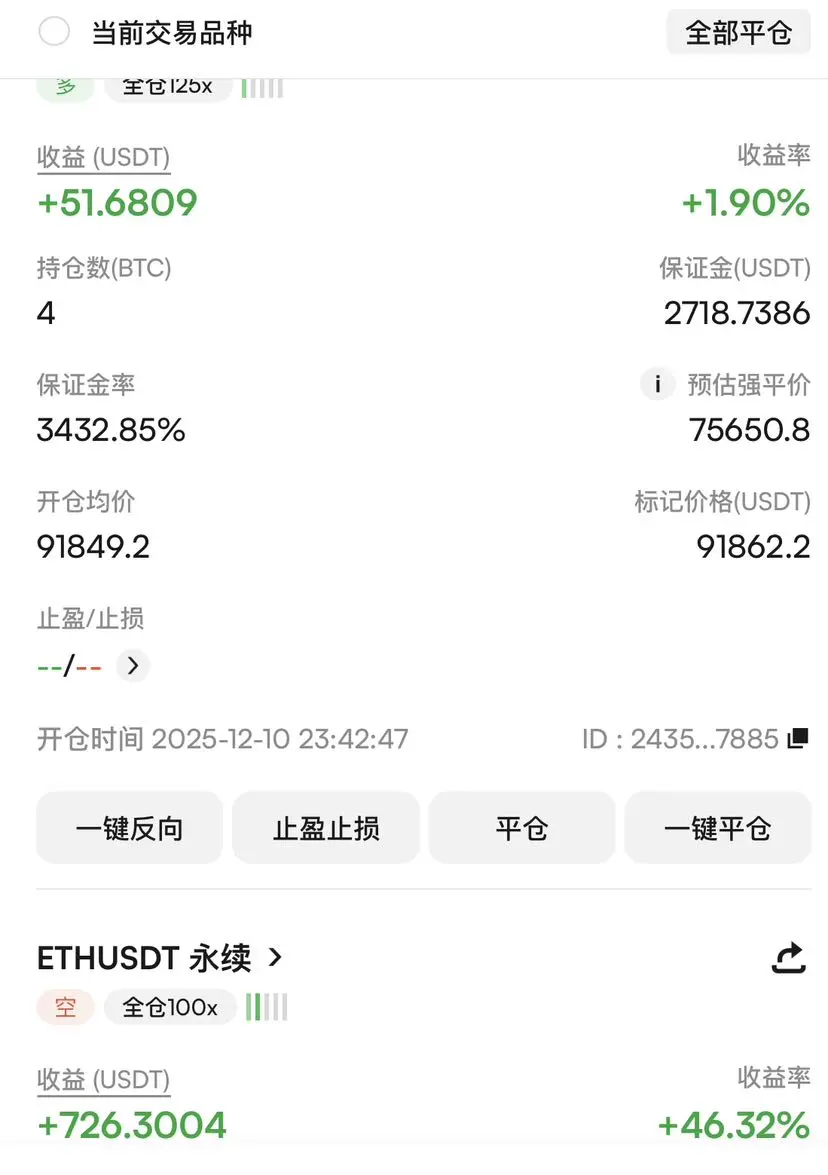Viewport: 828px width, 1175px height.
Task: Open the 预估强平价 info icon
Action: click(657, 384)
